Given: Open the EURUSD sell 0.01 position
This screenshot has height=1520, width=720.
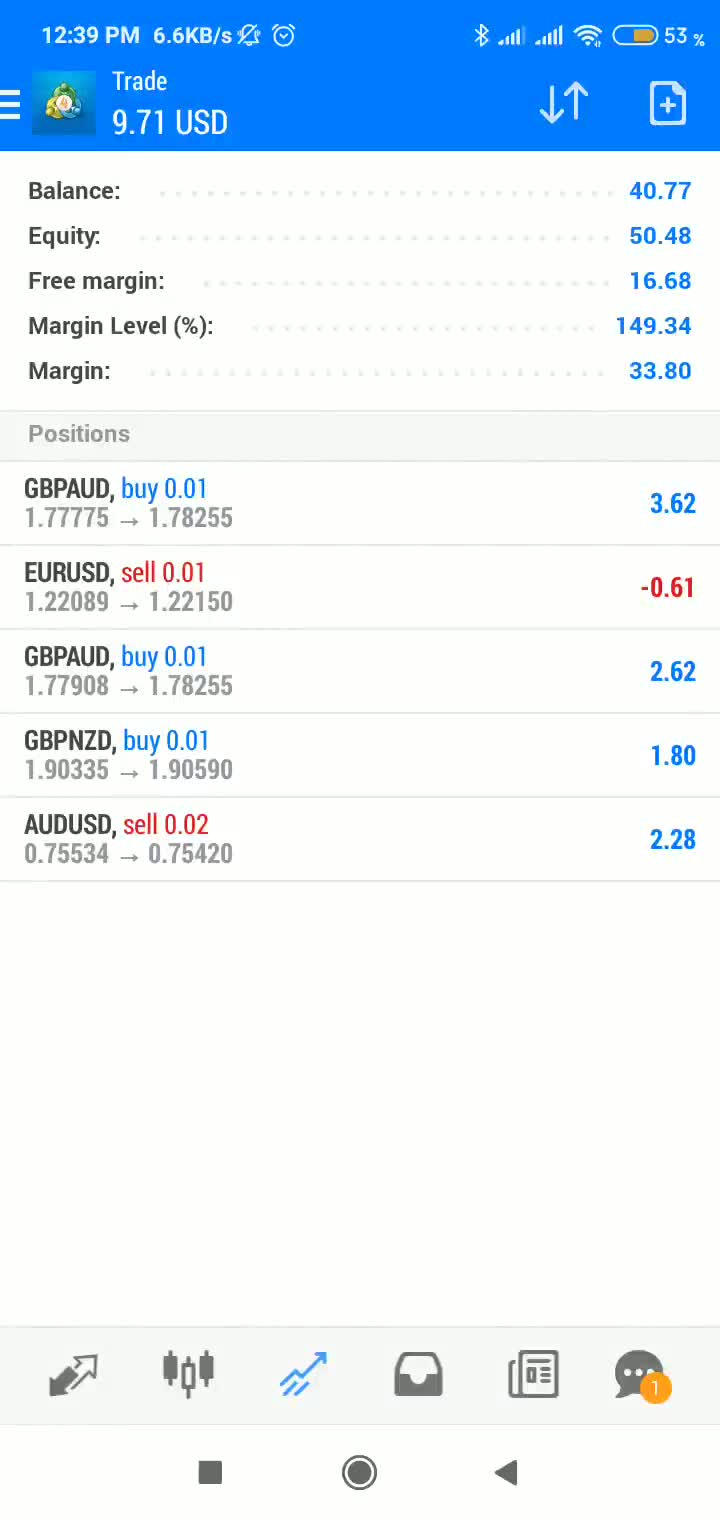Looking at the screenshot, I should (360, 587).
